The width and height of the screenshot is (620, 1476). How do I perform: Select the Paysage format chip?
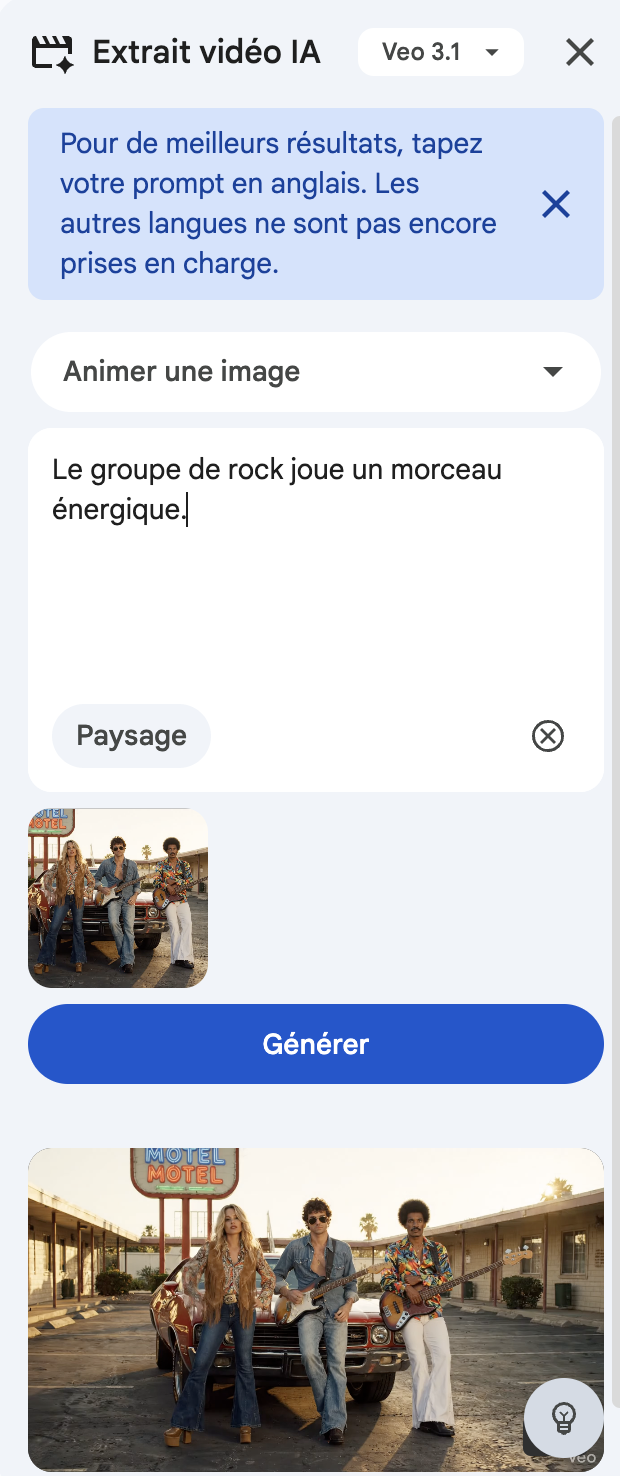point(131,736)
